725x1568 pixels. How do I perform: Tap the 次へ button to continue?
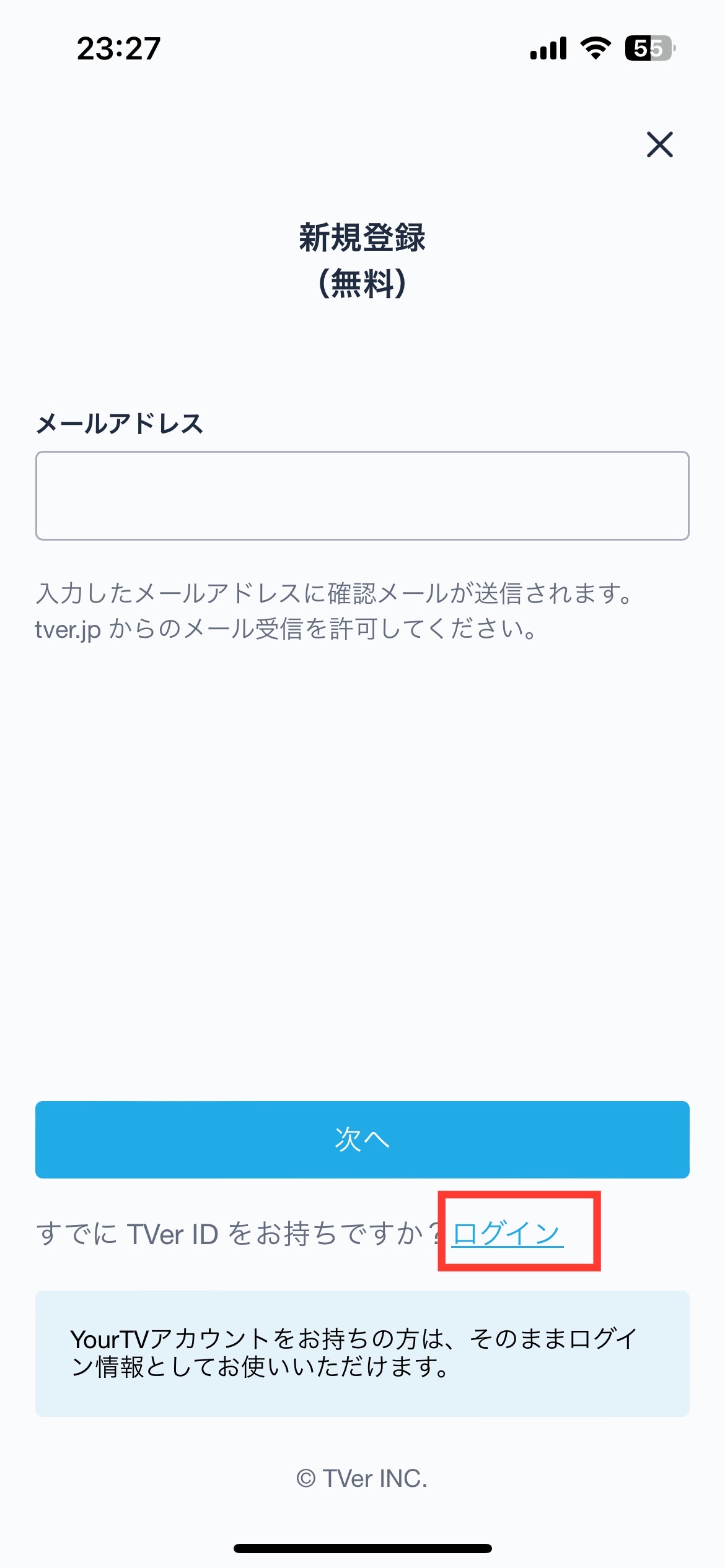click(362, 1139)
